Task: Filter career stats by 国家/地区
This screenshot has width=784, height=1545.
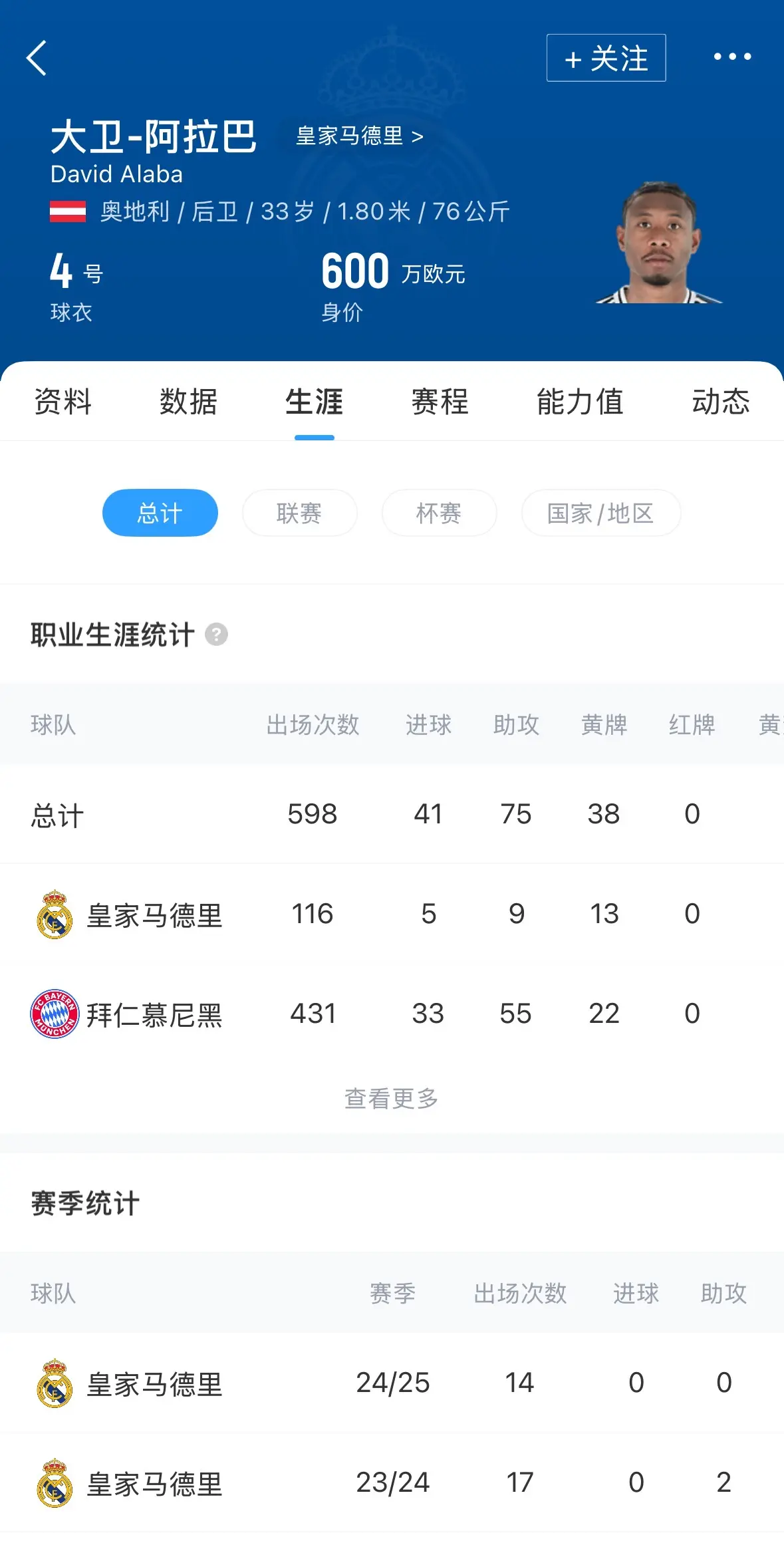Action: click(600, 513)
